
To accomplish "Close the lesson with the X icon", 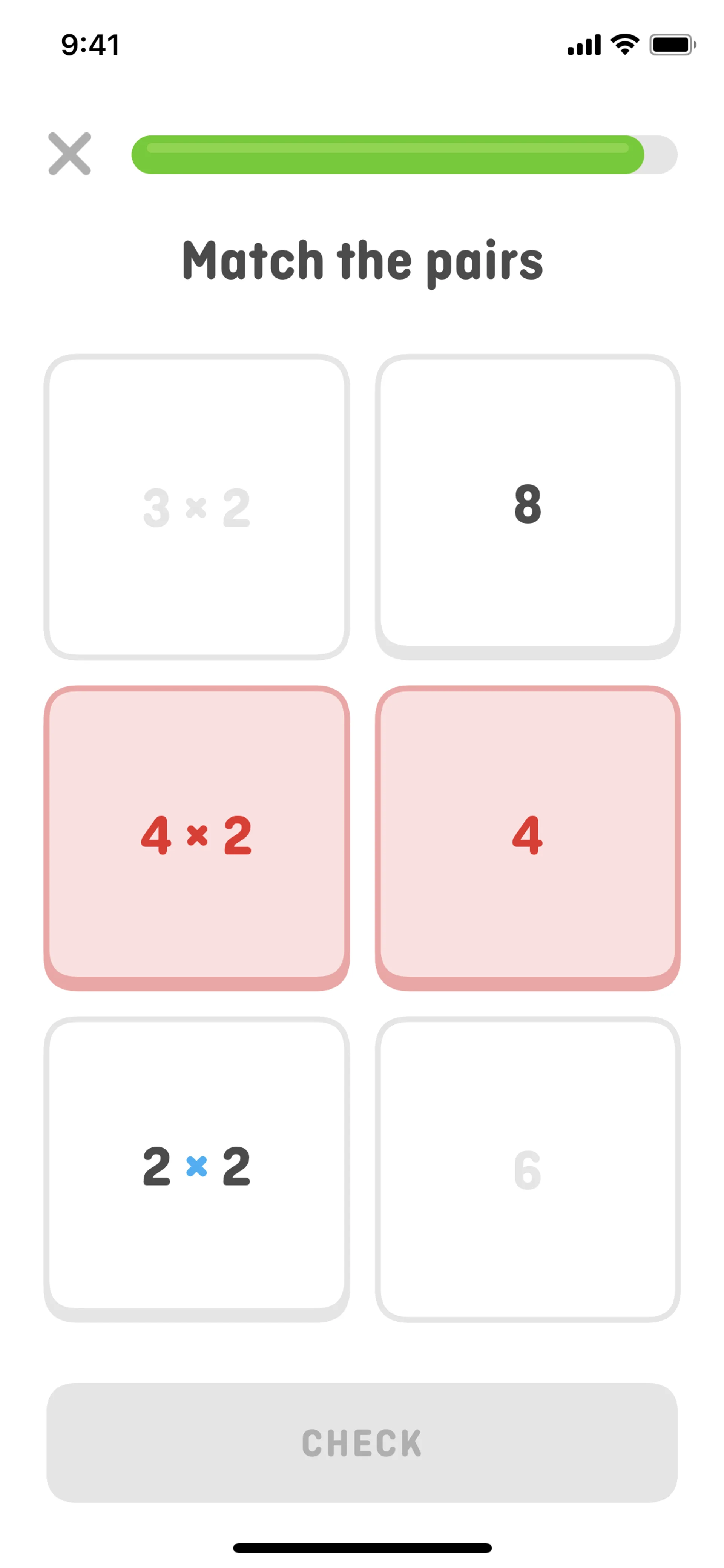I will [69, 154].
